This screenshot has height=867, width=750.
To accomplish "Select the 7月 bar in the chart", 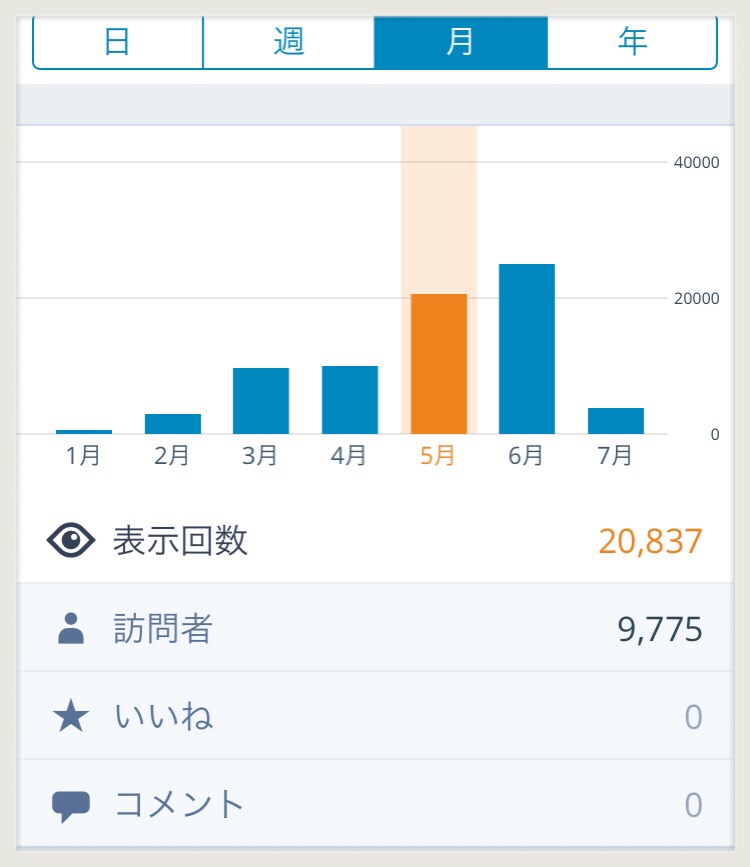I will pos(615,420).
